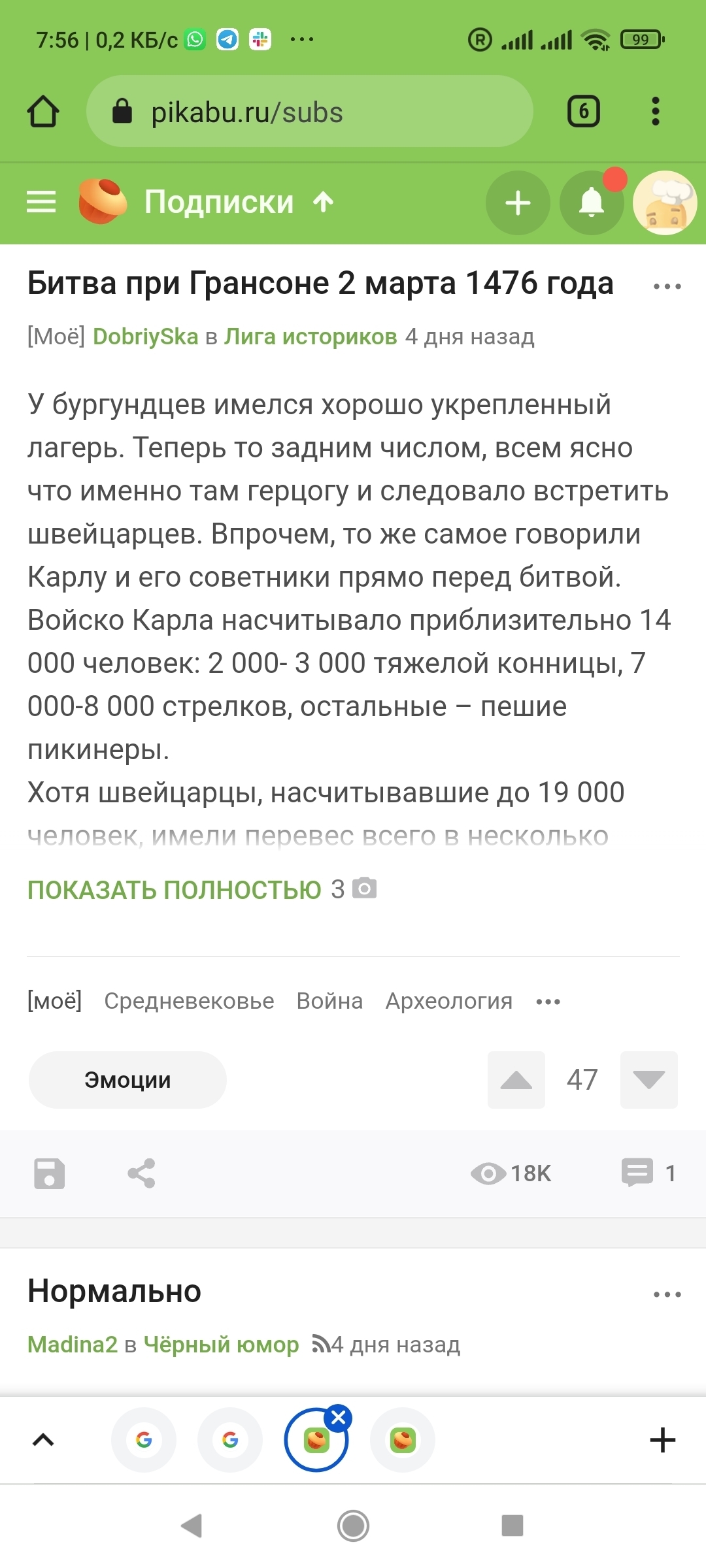The image size is (706, 1568).
Task: Open the Эмоции reactions button
Action: coord(127,1080)
